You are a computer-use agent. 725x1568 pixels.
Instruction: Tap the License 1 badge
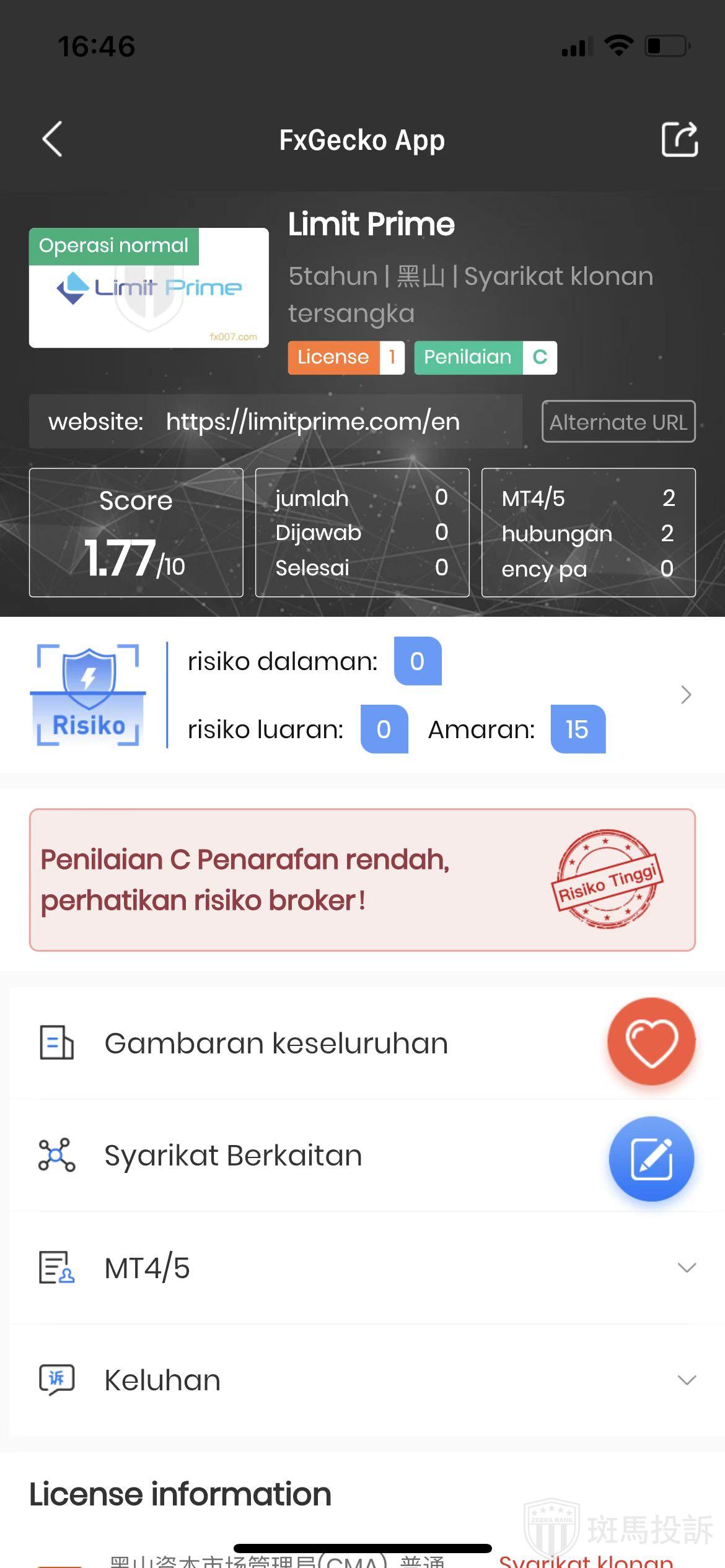[x=346, y=357]
